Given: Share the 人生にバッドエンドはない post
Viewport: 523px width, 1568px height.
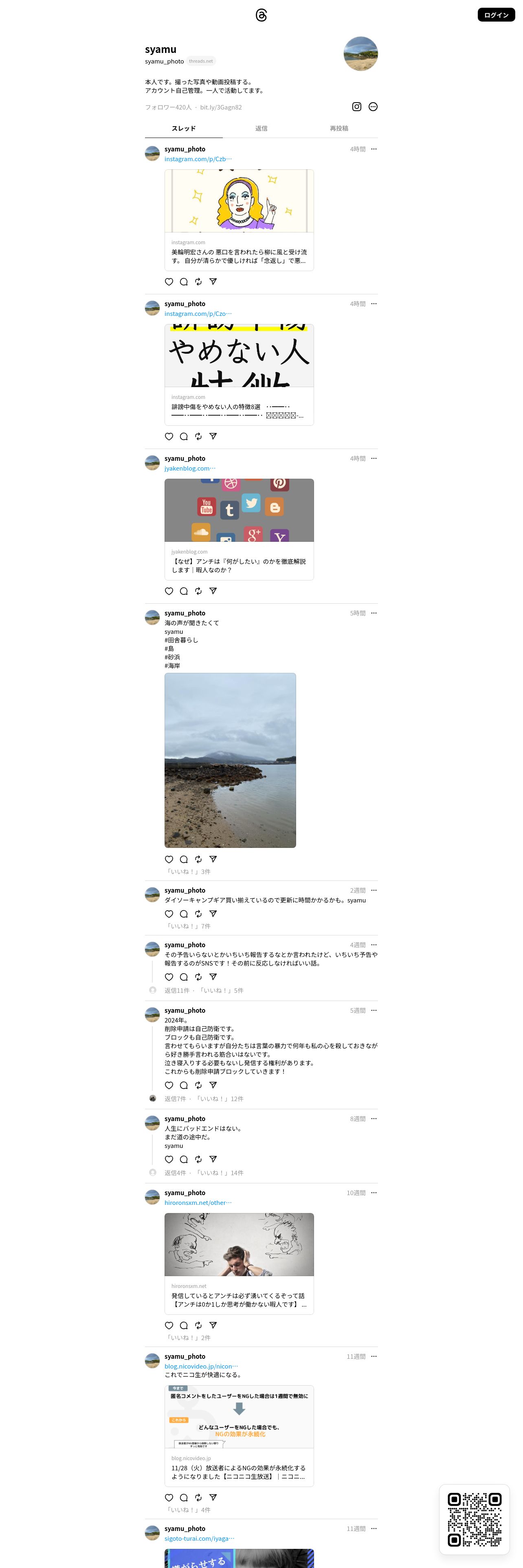Looking at the screenshot, I should pyautogui.click(x=213, y=1159).
